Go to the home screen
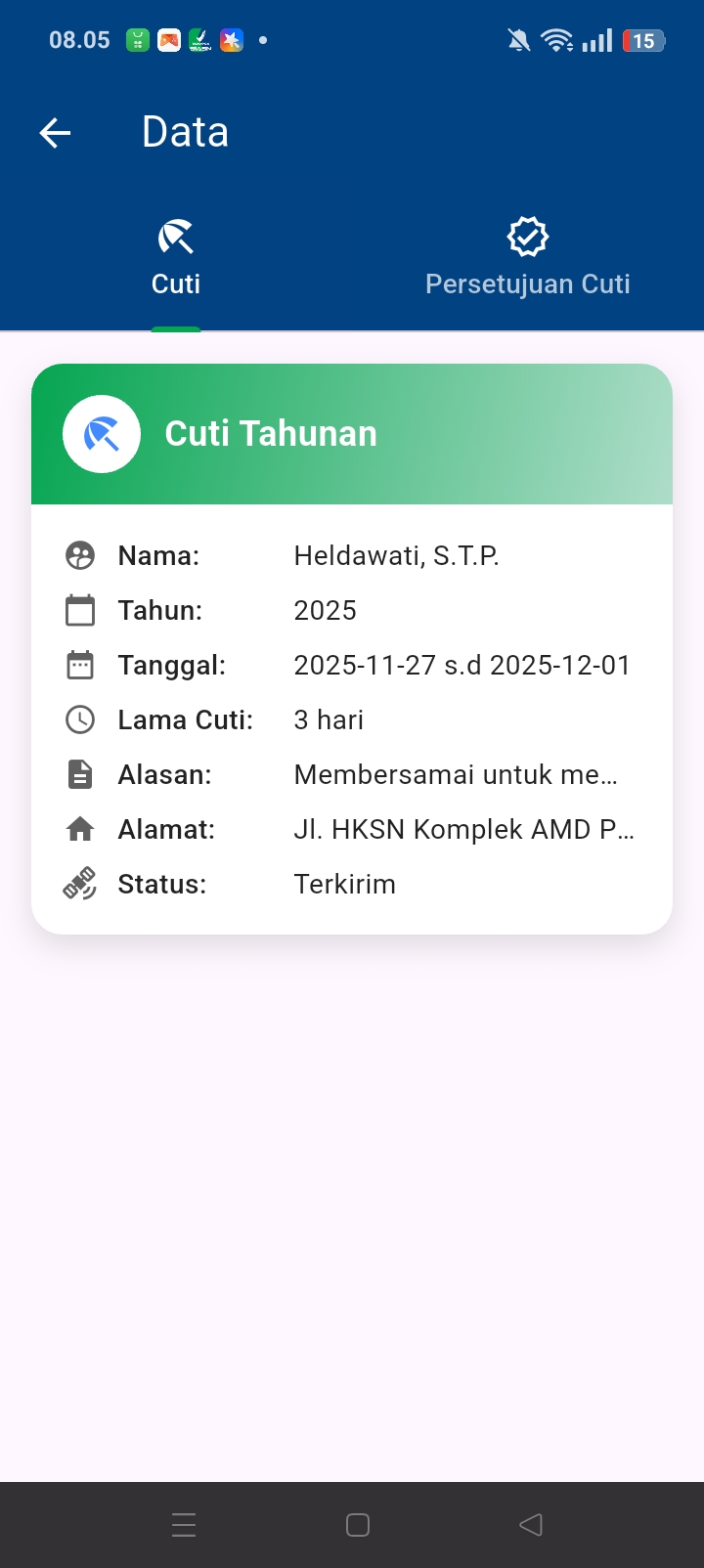704x1568 pixels. [x=358, y=1524]
